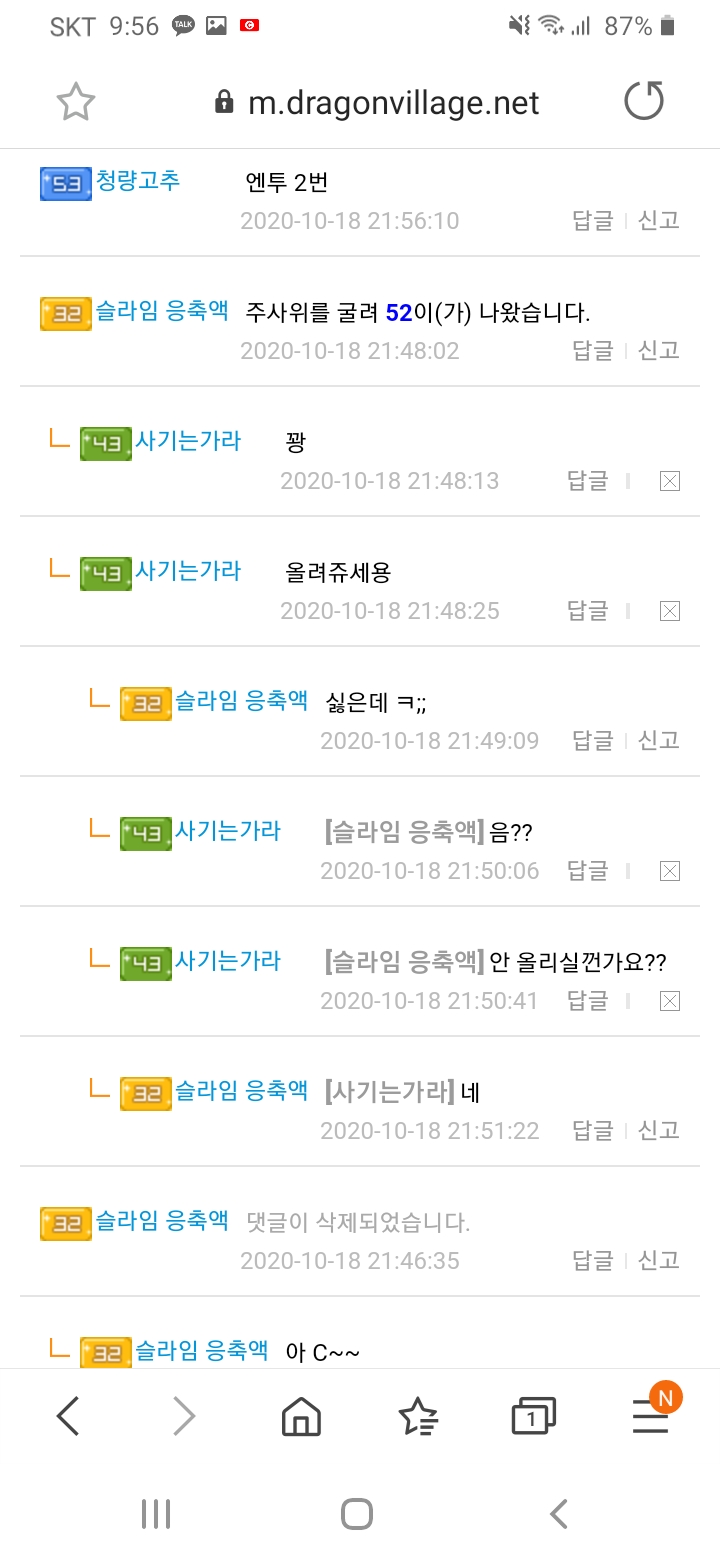Tap 답글 on the dice roll 52 comment

pos(592,350)
